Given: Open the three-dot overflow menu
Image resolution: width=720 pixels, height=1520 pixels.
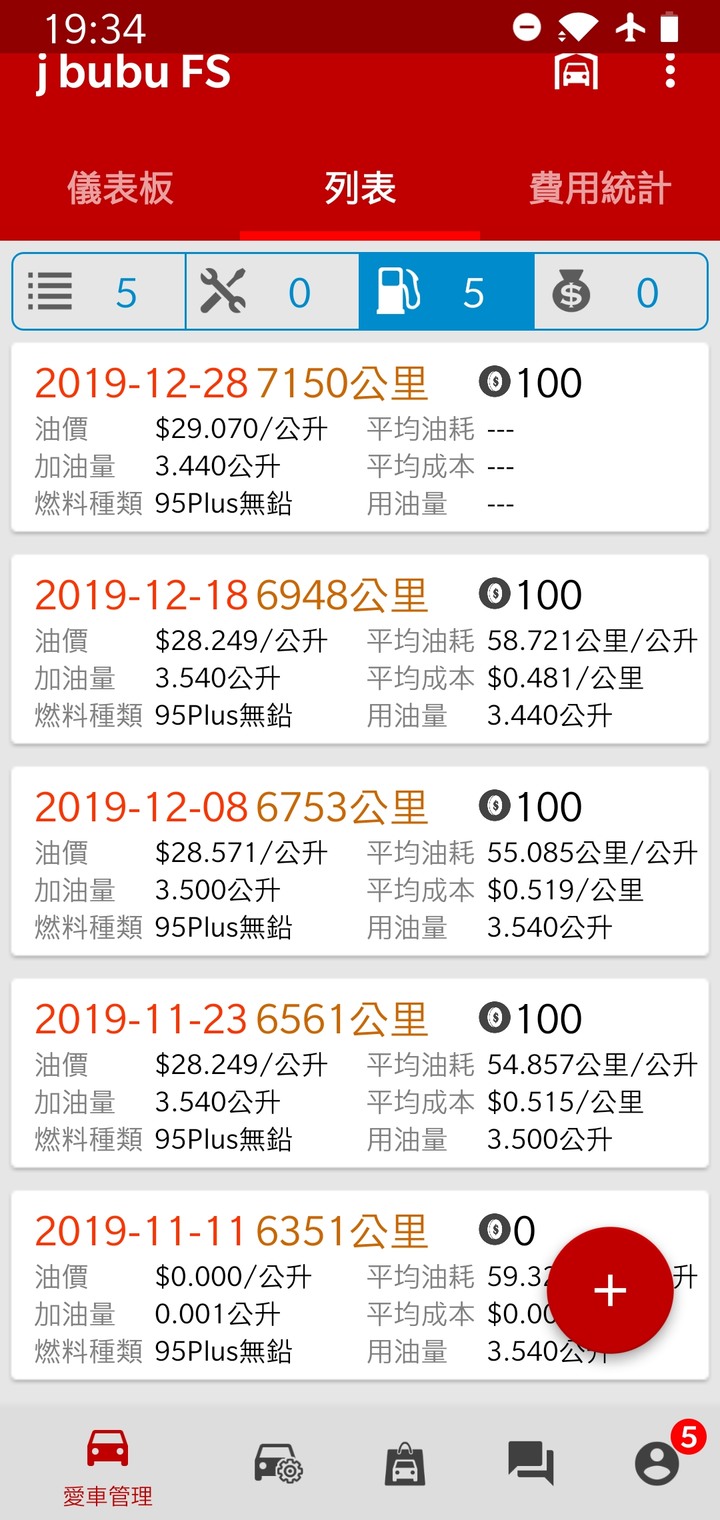Looking at the screenshot, I should [x=670, y=70].
